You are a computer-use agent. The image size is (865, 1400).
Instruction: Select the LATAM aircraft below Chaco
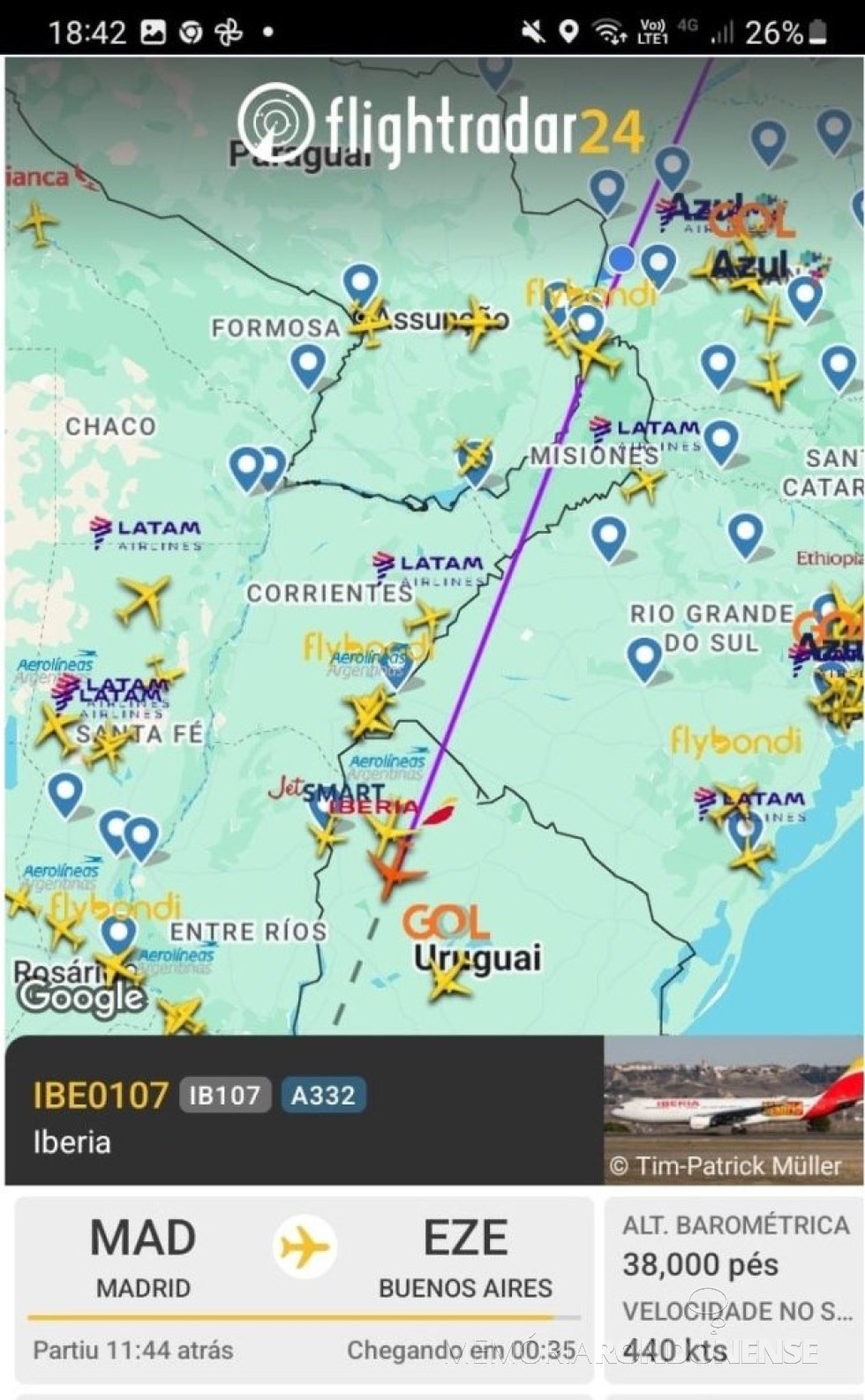pos(145,600)
